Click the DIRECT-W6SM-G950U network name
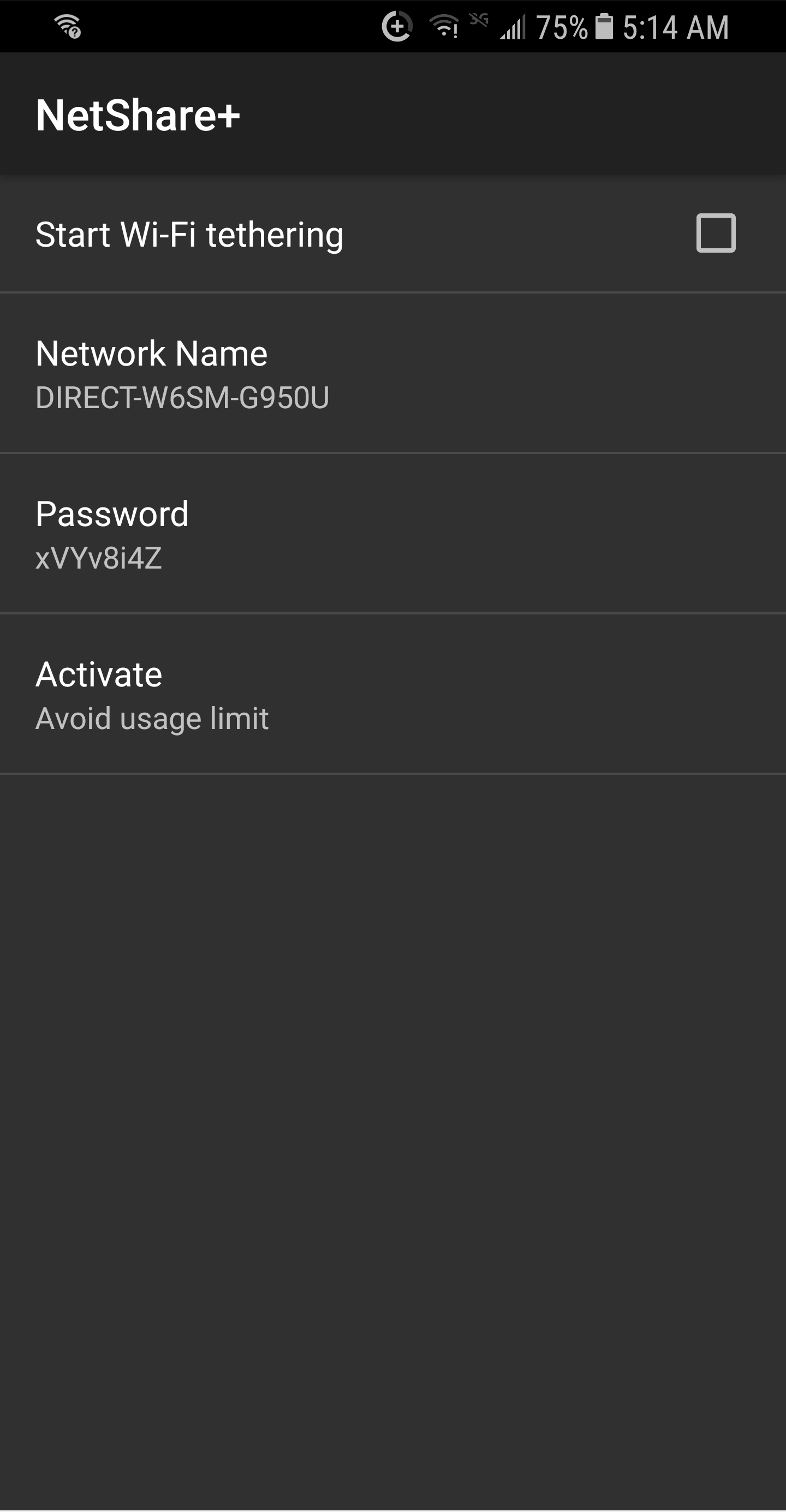Screen dimensions: 786x1512 tap(182, 397)
